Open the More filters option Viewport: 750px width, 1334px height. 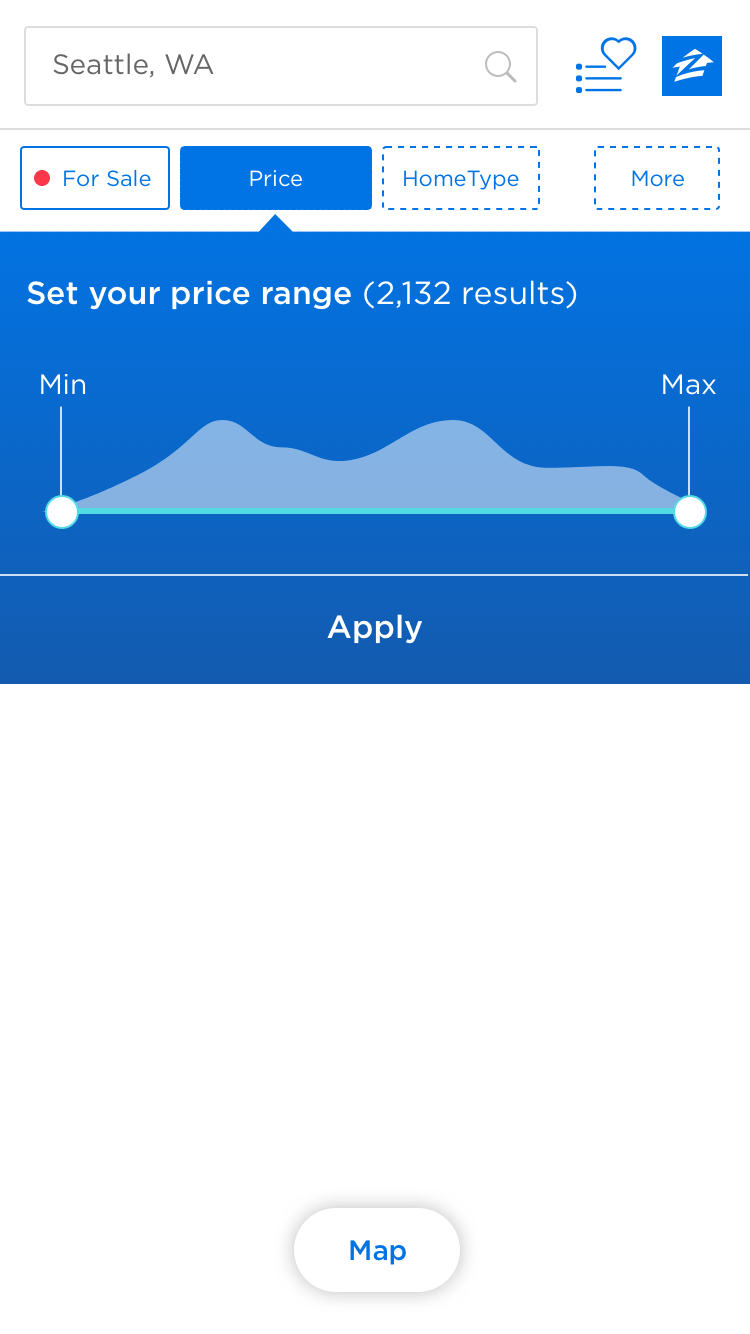(x=657, y=178)
